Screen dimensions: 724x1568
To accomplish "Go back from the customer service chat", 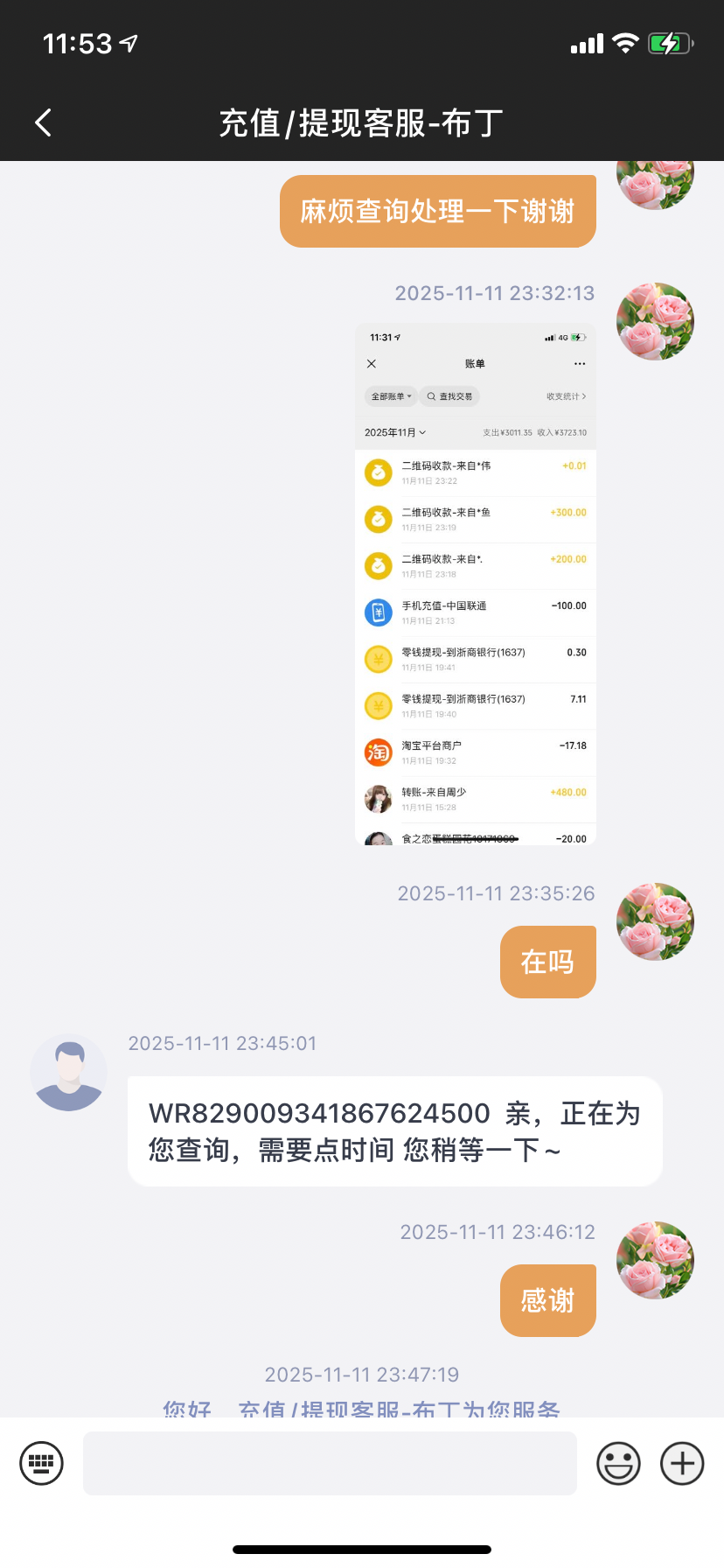I will point(44,122).
